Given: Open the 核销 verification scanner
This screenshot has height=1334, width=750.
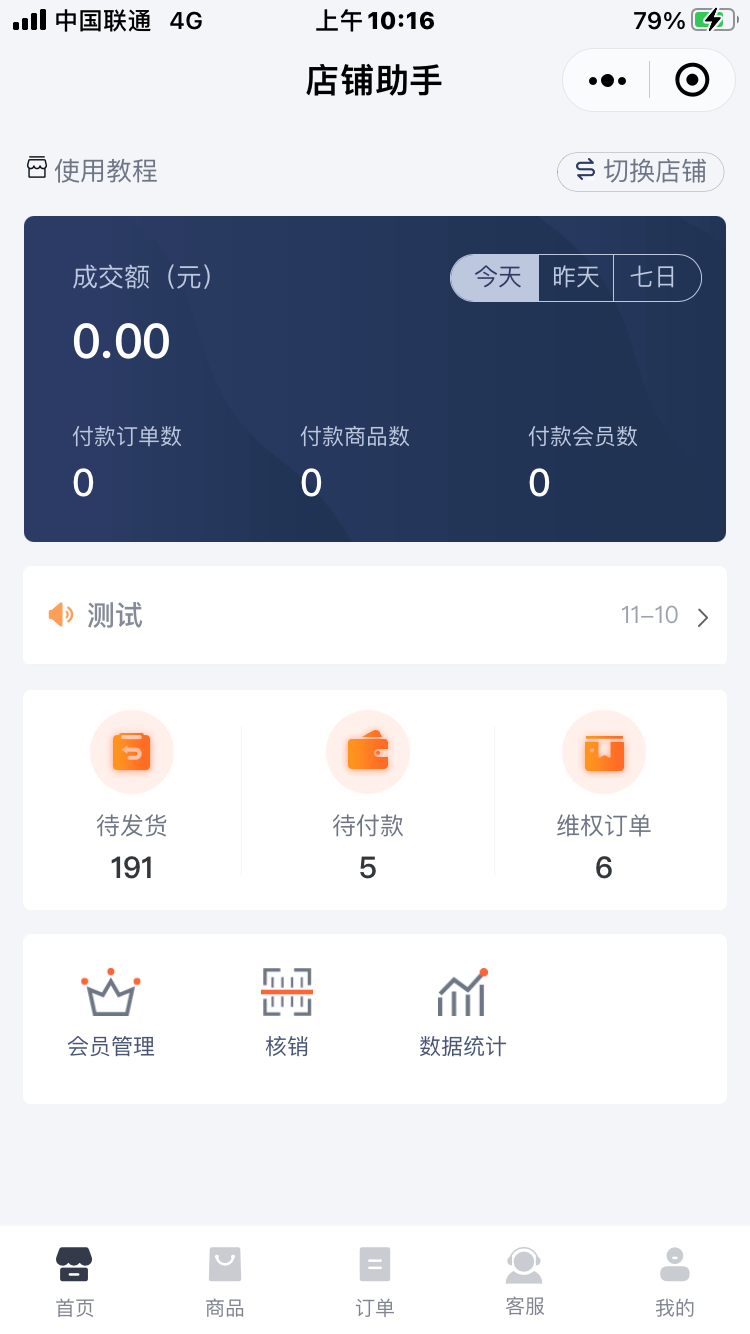Looking at the screenshot, I should click(x=287, y=1014).
